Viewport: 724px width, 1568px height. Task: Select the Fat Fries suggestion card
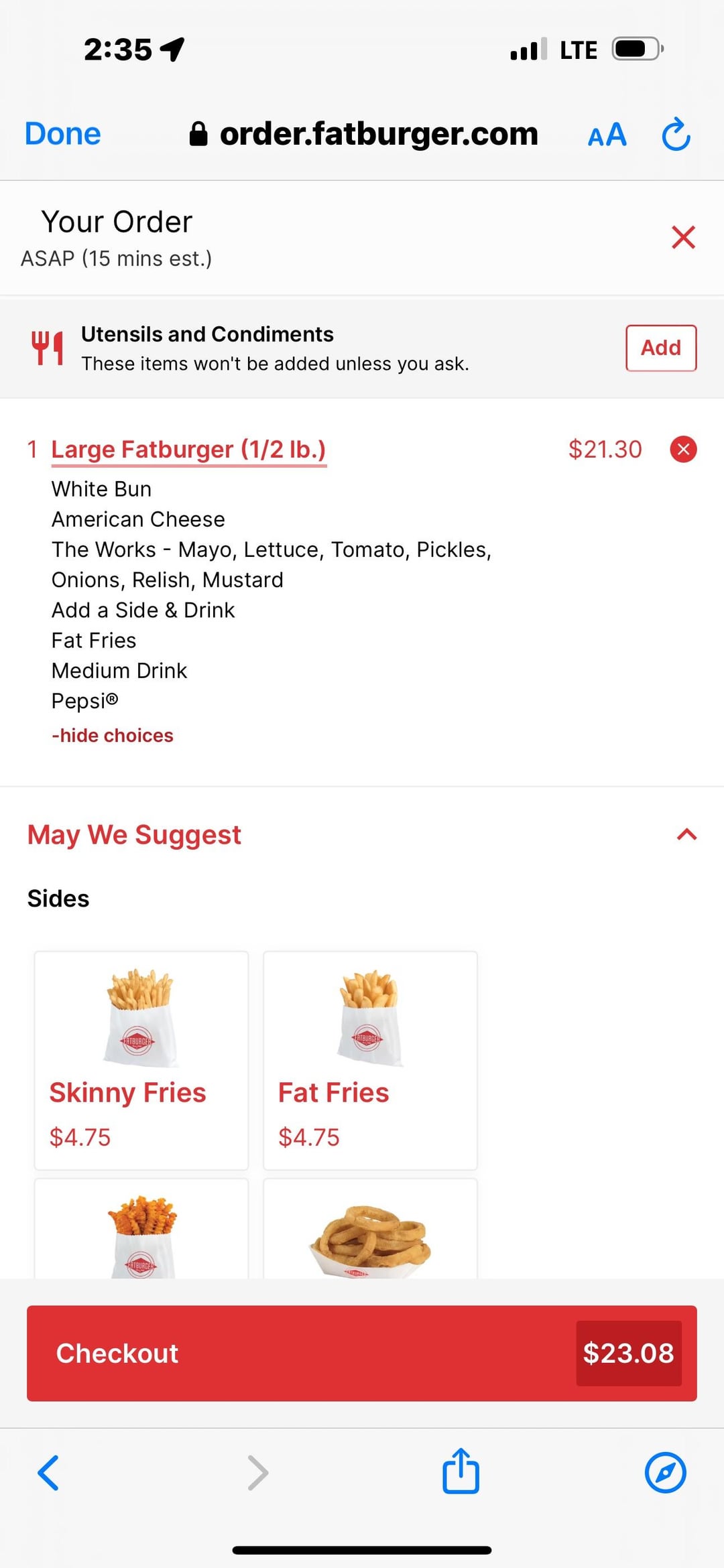(x=370, y=1060)
